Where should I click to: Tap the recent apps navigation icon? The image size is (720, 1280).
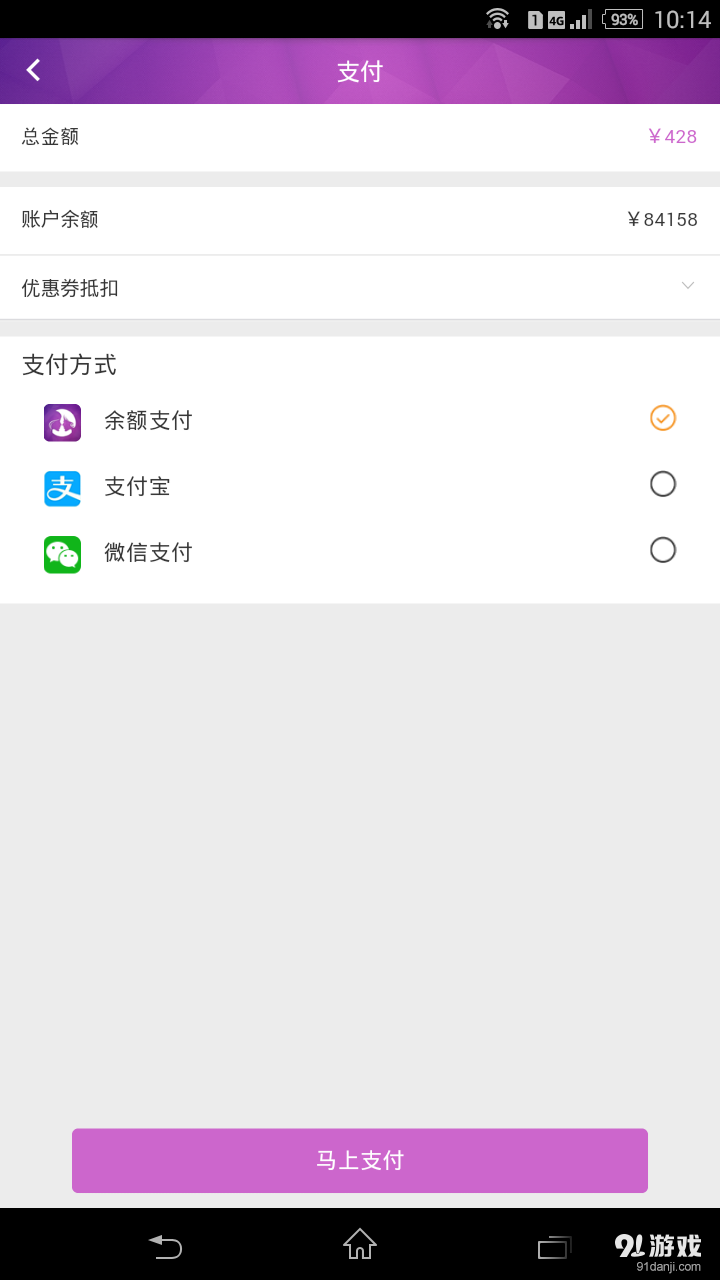(x=554, y=1247)
